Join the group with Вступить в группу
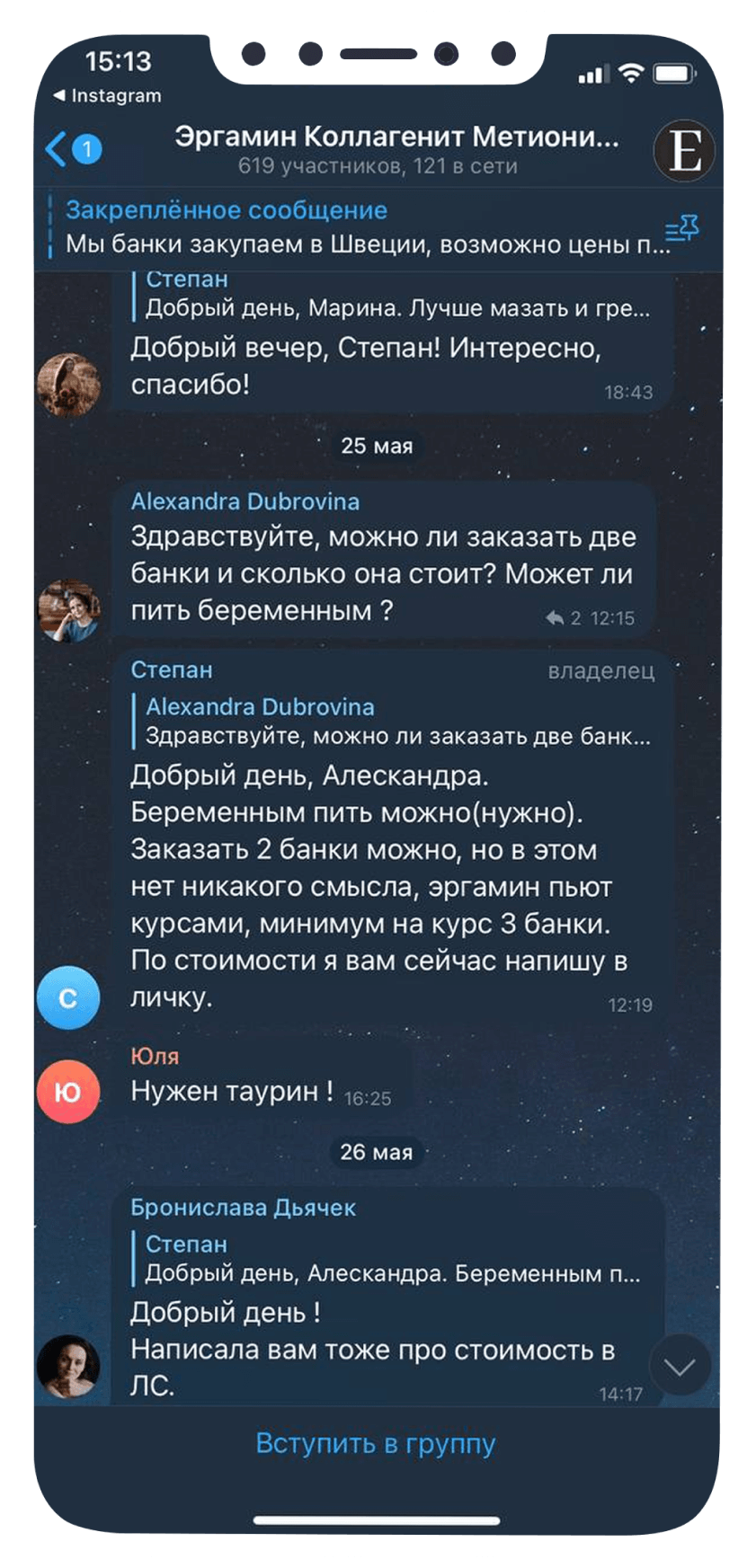Screen dimensions: 756x1568 click(376, 1443)
